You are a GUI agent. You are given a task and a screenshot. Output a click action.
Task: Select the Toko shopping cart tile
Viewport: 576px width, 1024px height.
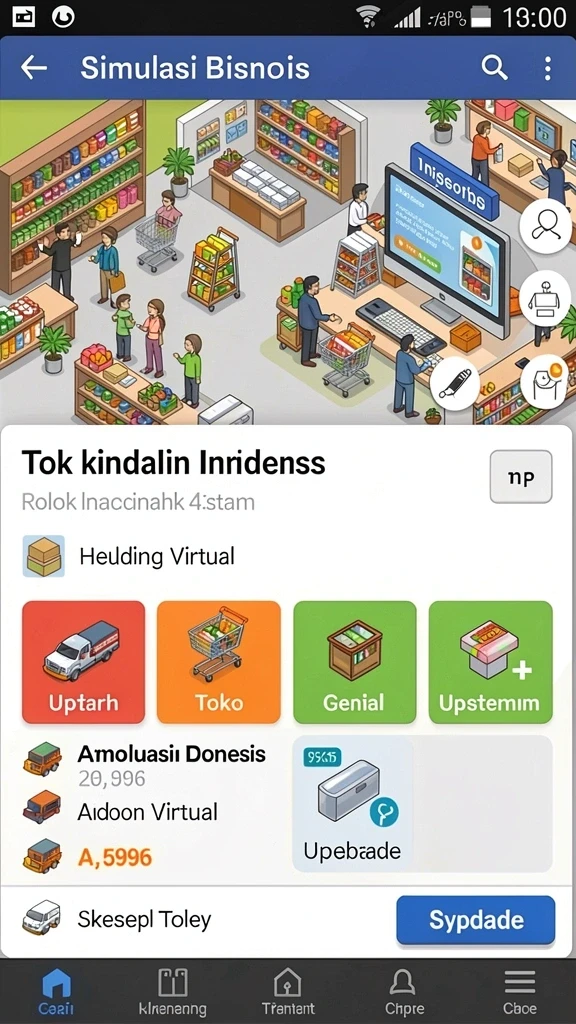pyautogui.click(x=219, y=662)
